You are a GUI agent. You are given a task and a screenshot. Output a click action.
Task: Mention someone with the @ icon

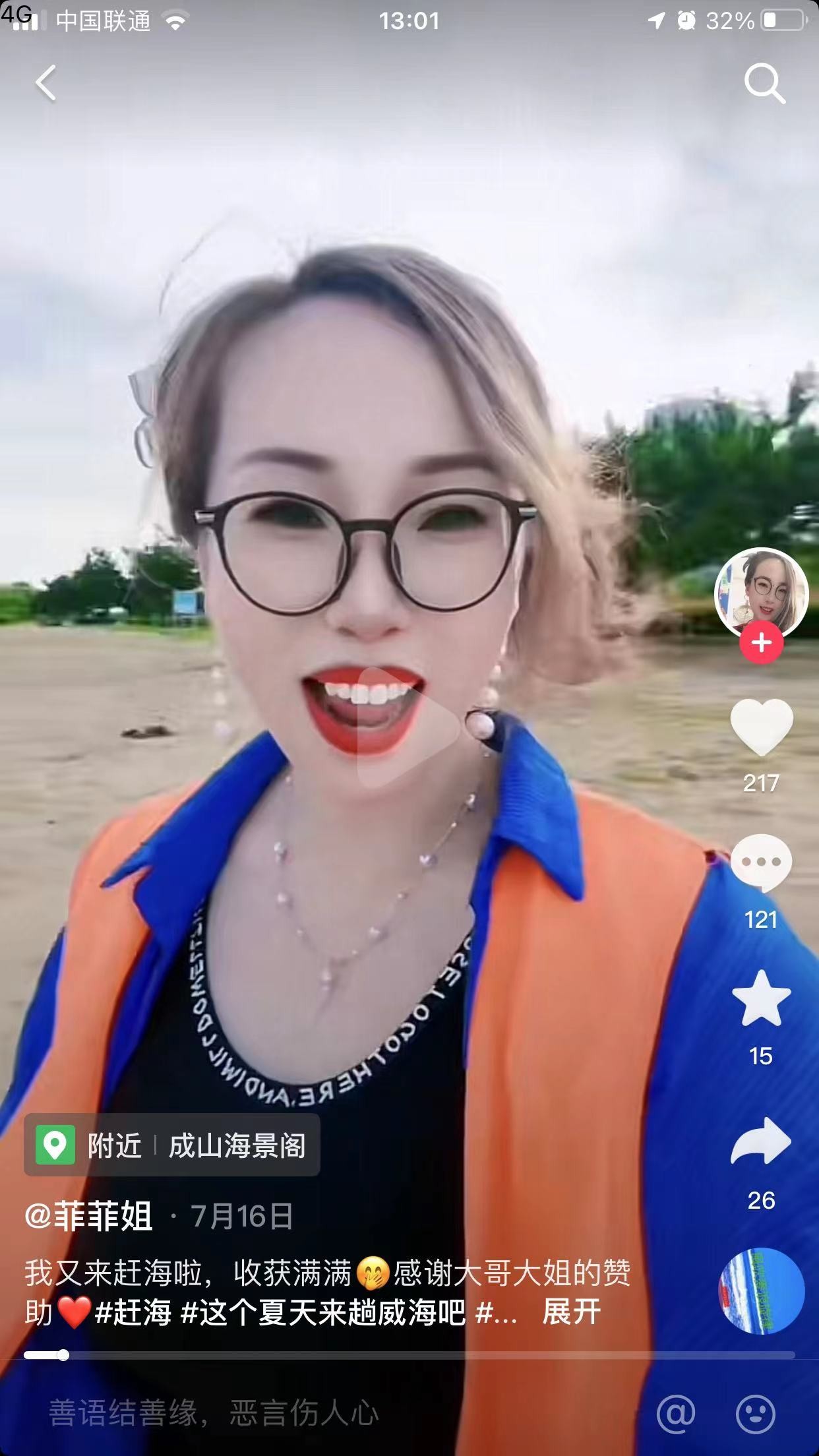coord(677,1413)
